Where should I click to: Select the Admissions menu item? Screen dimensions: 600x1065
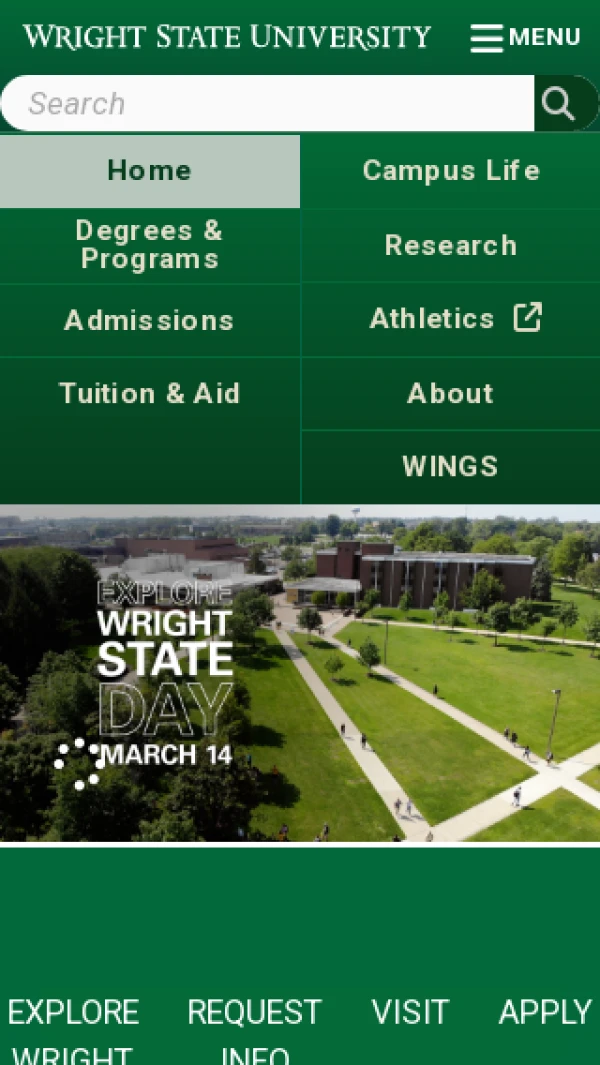(150, 320)
